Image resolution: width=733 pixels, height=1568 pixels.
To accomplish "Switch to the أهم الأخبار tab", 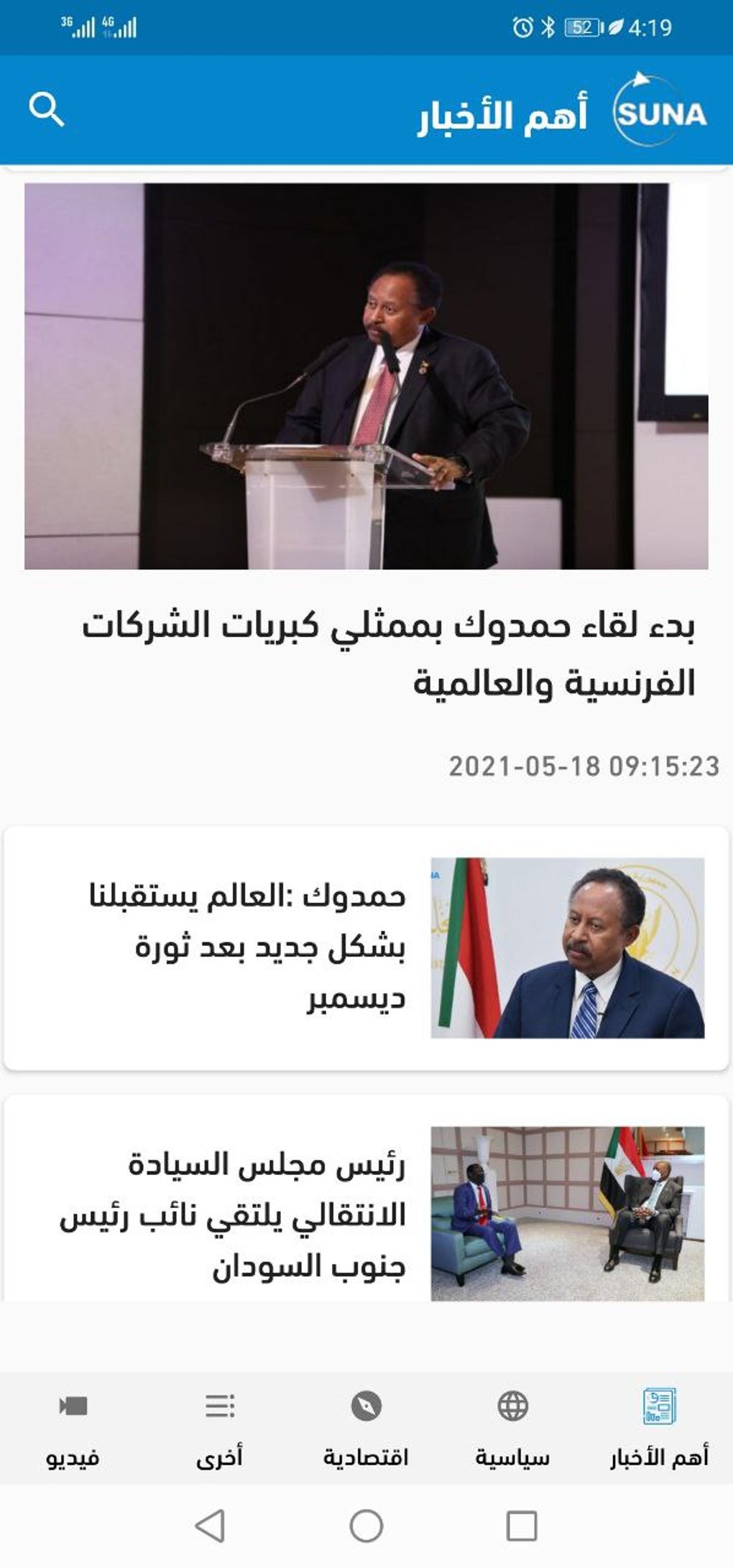I will (658, 1426).
